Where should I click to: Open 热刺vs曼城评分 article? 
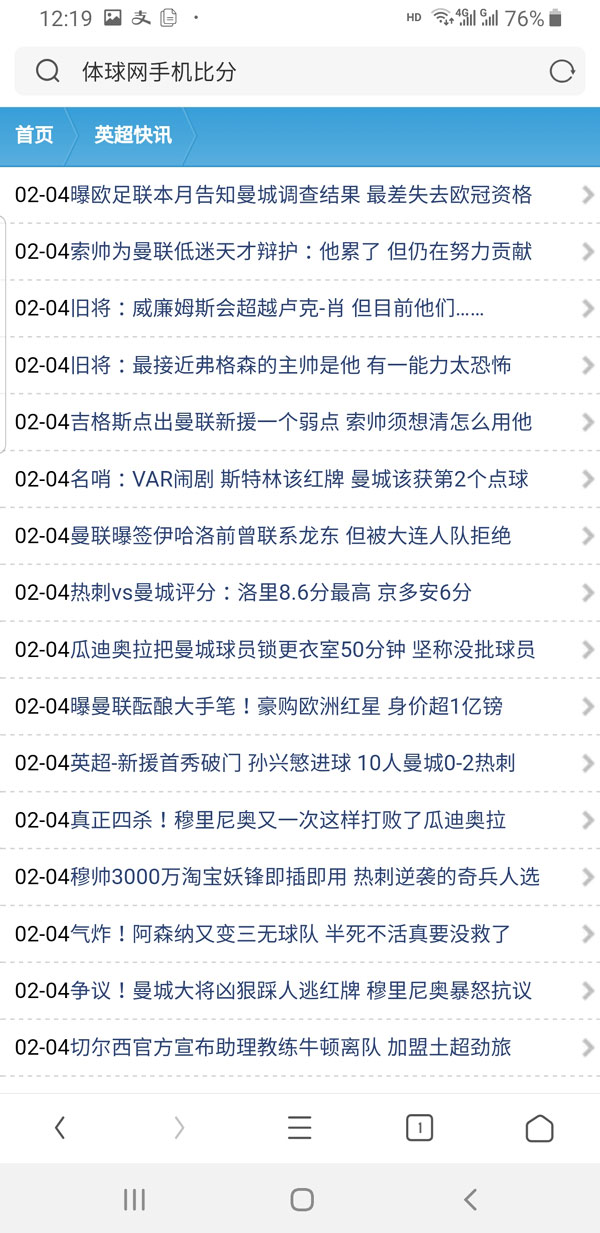[300, 593]
